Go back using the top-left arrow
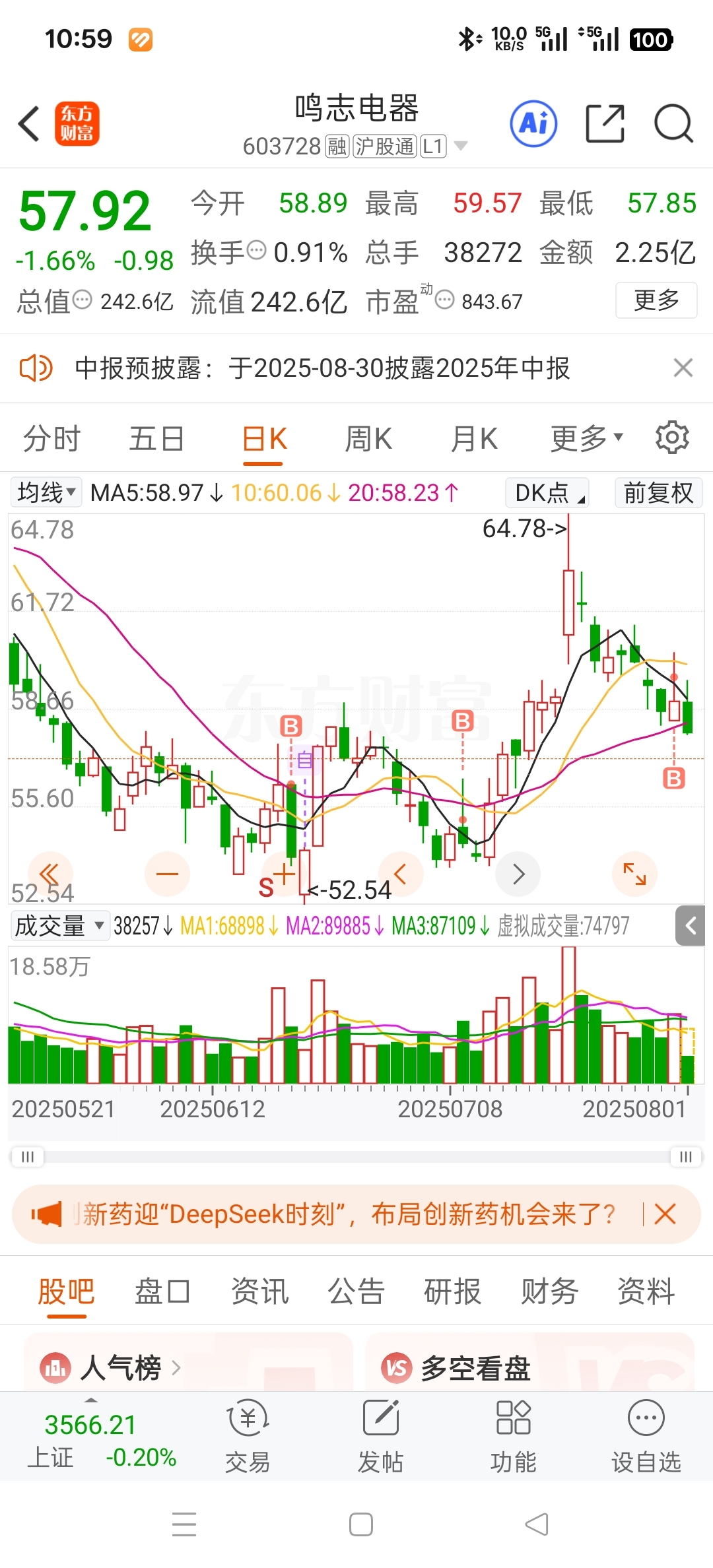 tap(29, 123)
